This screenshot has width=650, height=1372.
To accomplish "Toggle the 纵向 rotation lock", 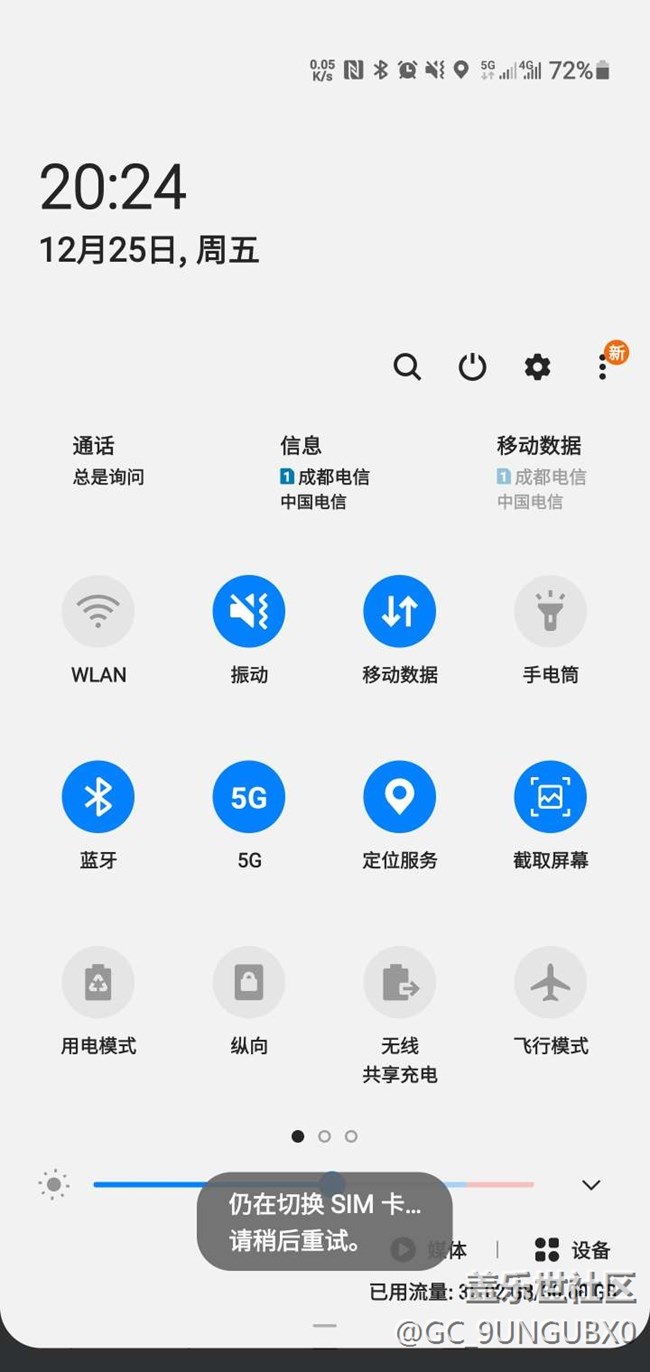I will (x=249, y=983).
